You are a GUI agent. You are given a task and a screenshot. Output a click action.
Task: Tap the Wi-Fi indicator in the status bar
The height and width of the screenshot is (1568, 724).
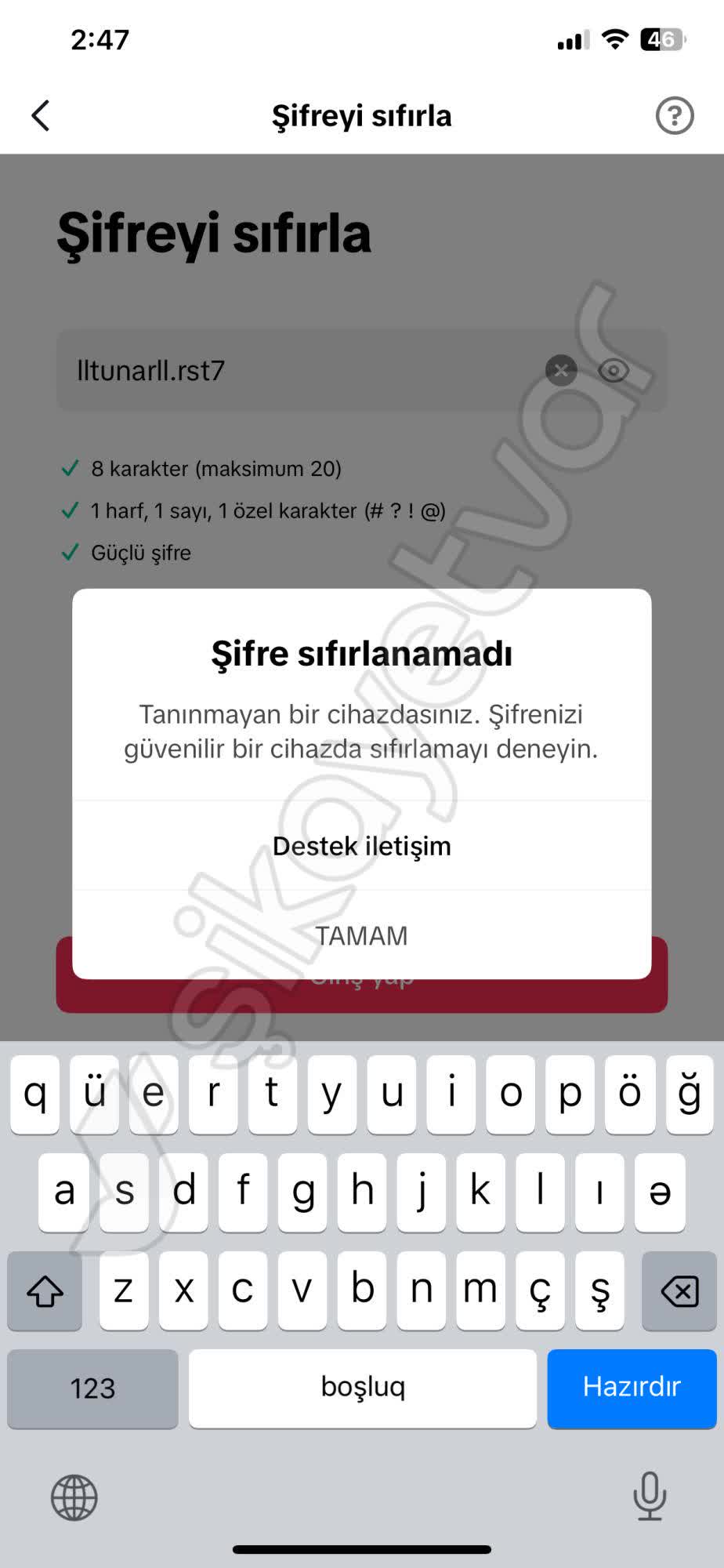614,39
